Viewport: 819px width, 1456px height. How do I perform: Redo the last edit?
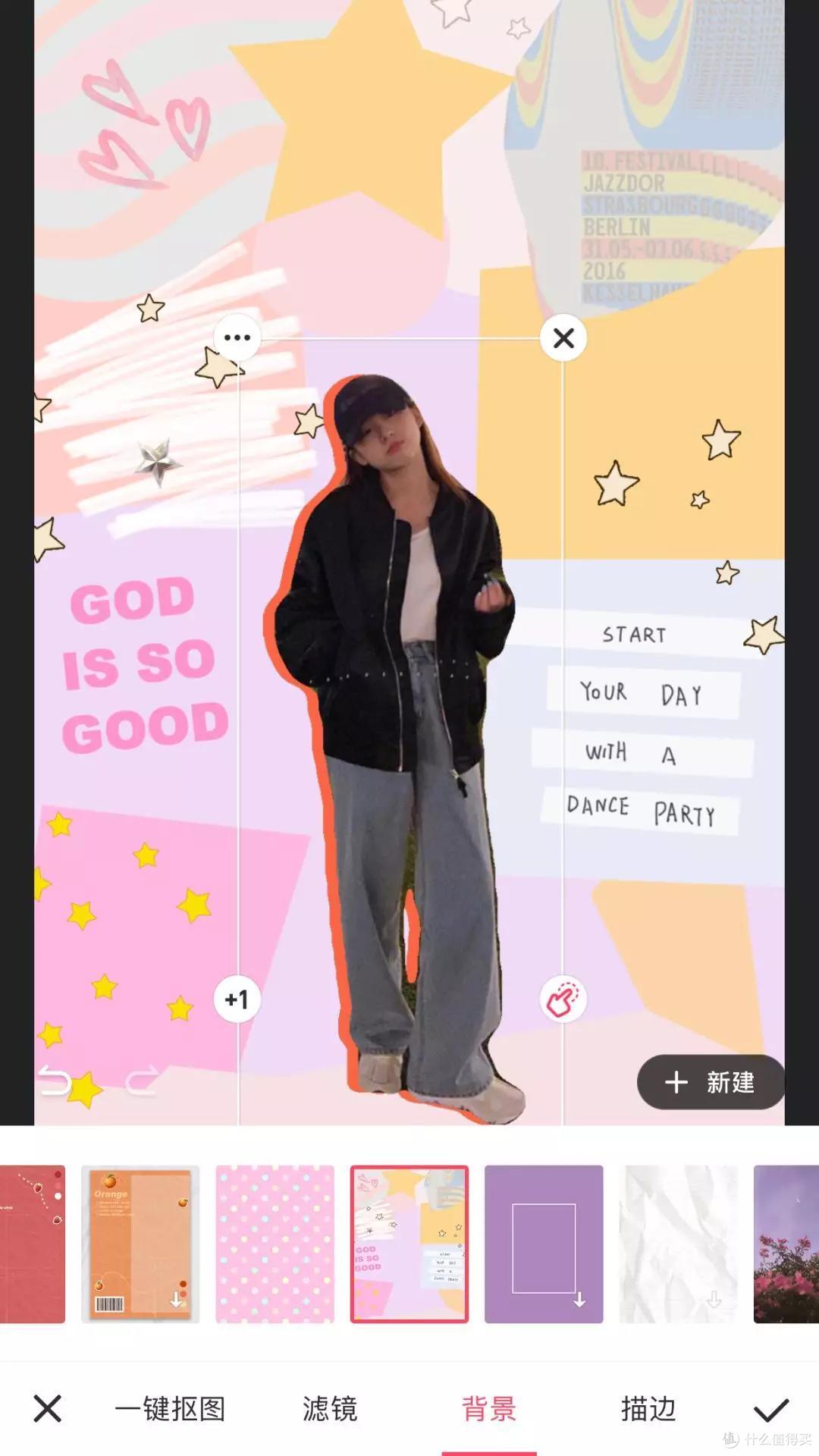click(142, 1081)
